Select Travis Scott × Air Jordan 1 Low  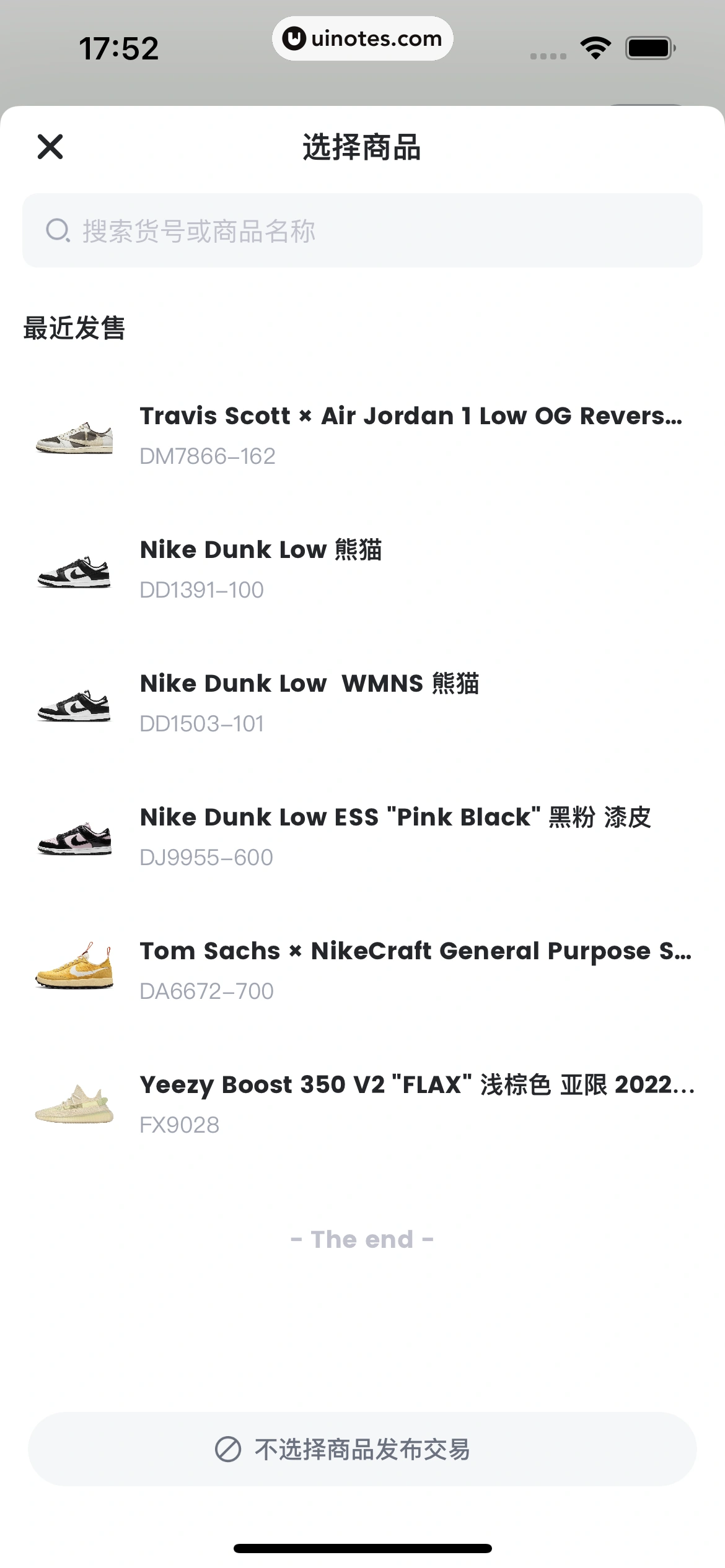pos(362,435)
